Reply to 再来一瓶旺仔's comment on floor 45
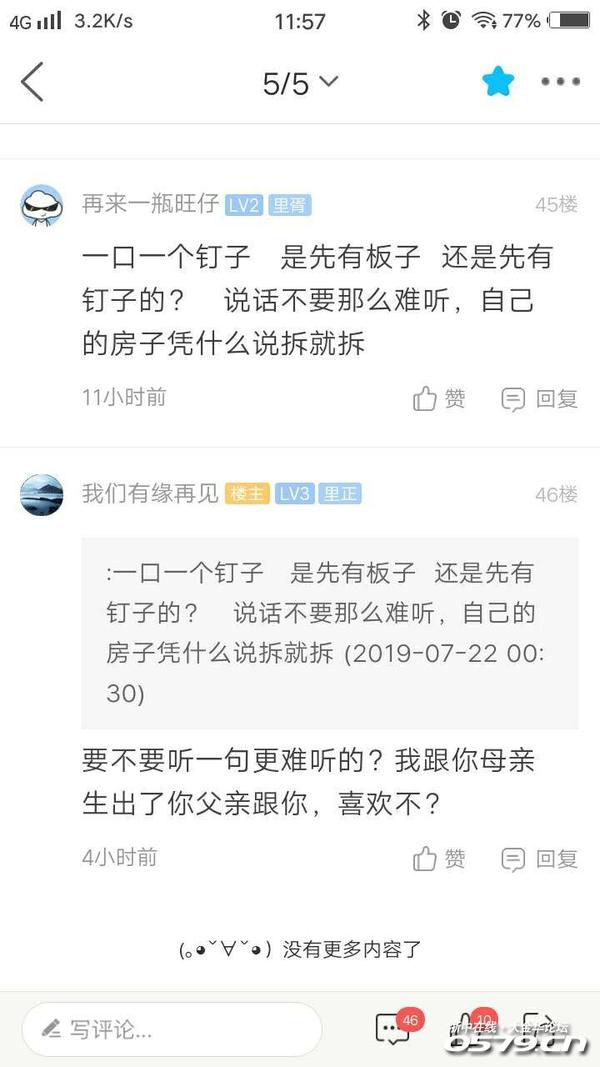600x1067 pixels. (540, 398)
